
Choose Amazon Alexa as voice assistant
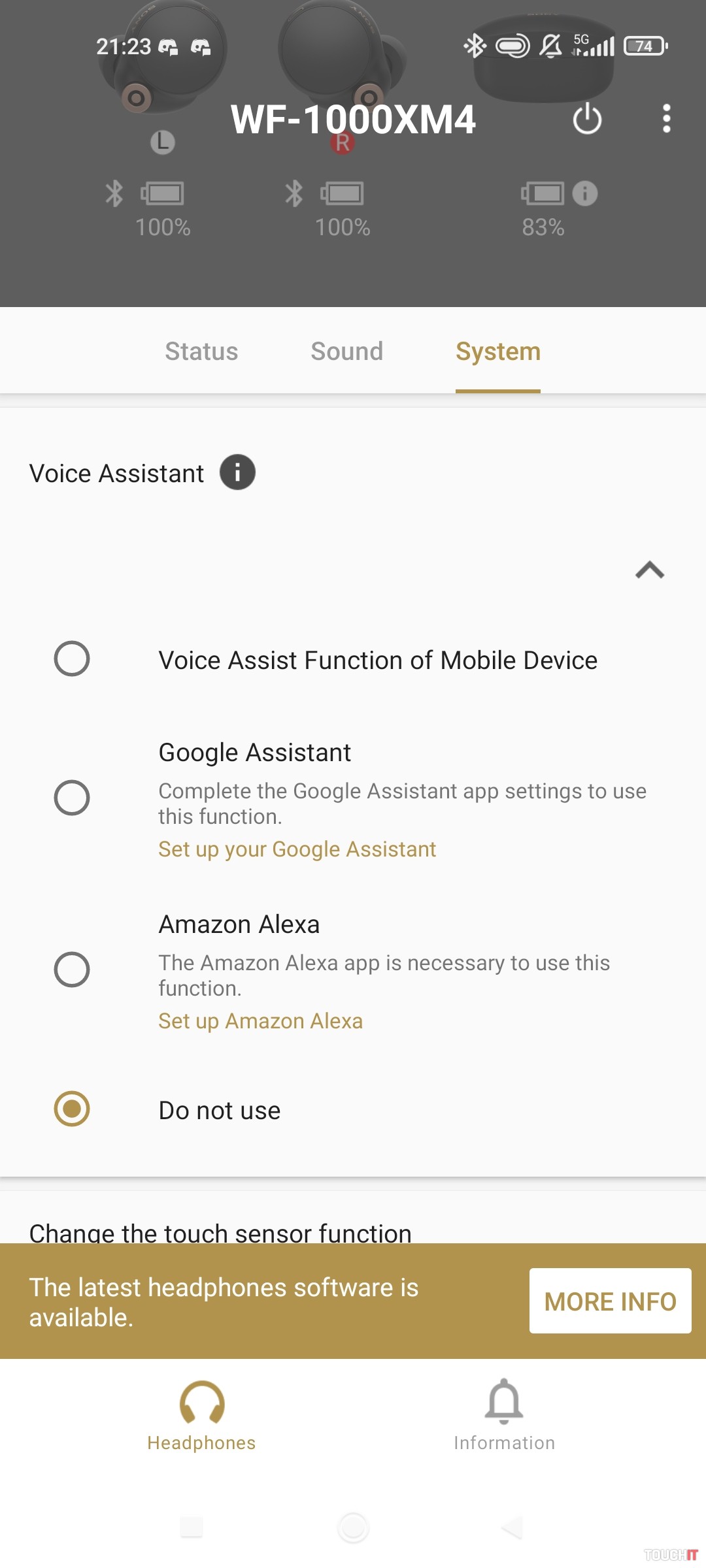(72, 970)
